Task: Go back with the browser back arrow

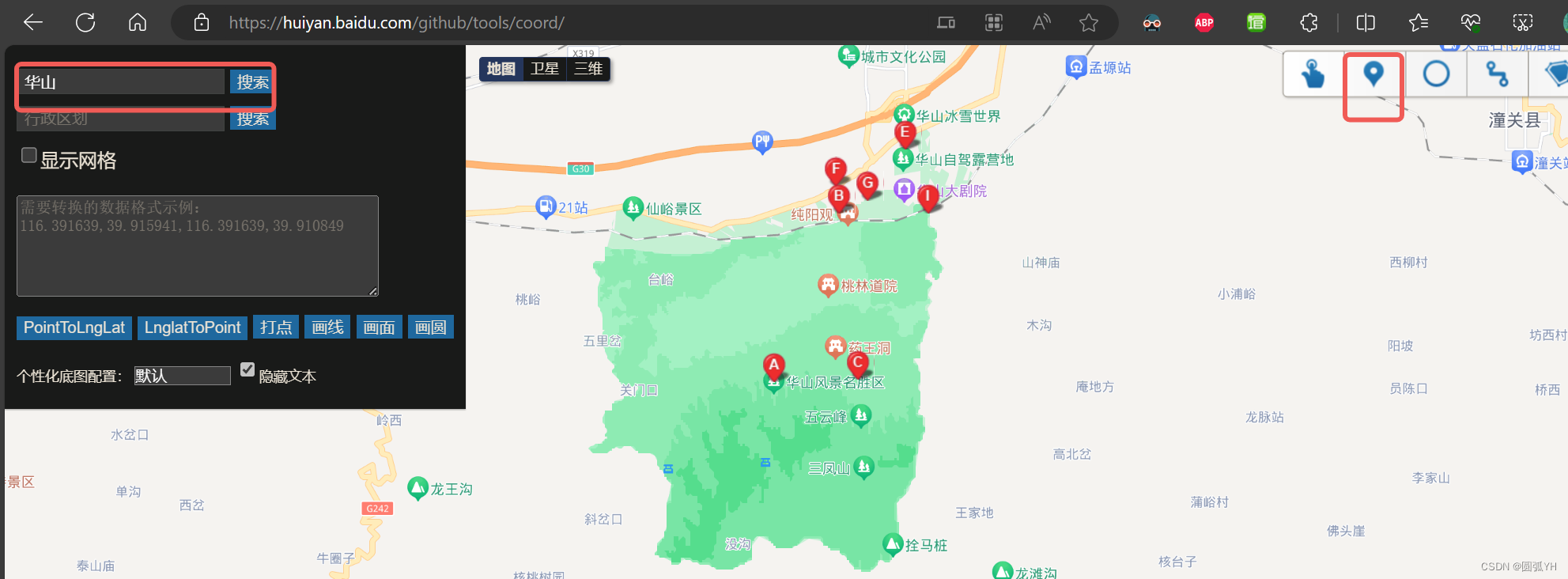Action: (33, 22)
